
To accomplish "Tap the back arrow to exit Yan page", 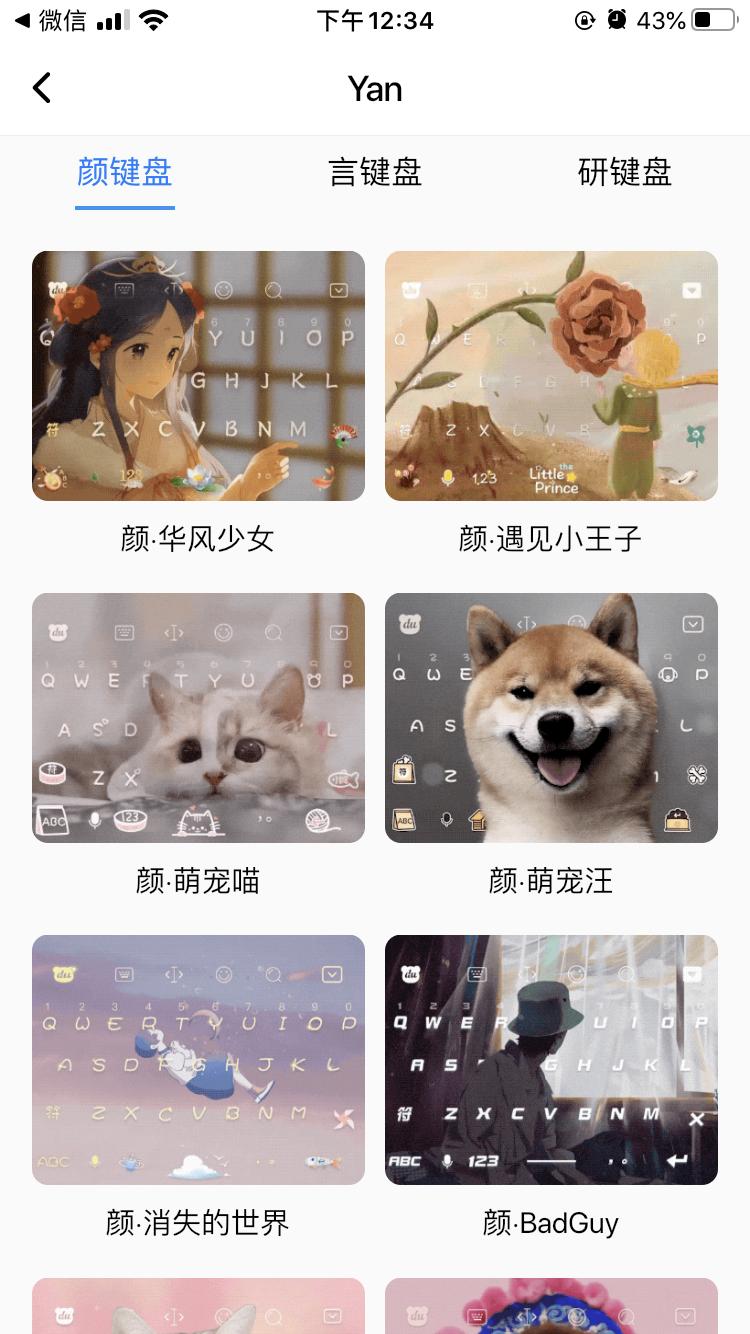I will coord(42,88).
